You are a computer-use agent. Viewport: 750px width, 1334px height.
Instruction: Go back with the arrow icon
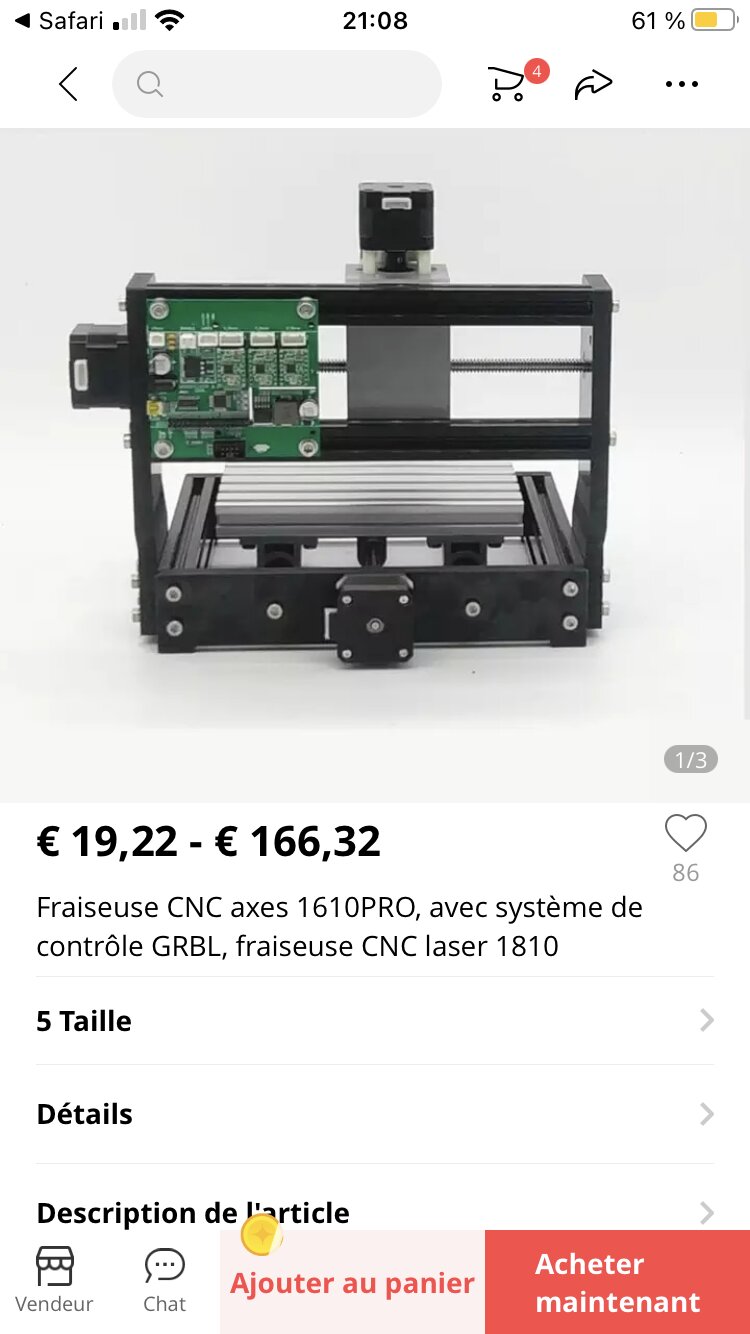[x=68, y=84]
